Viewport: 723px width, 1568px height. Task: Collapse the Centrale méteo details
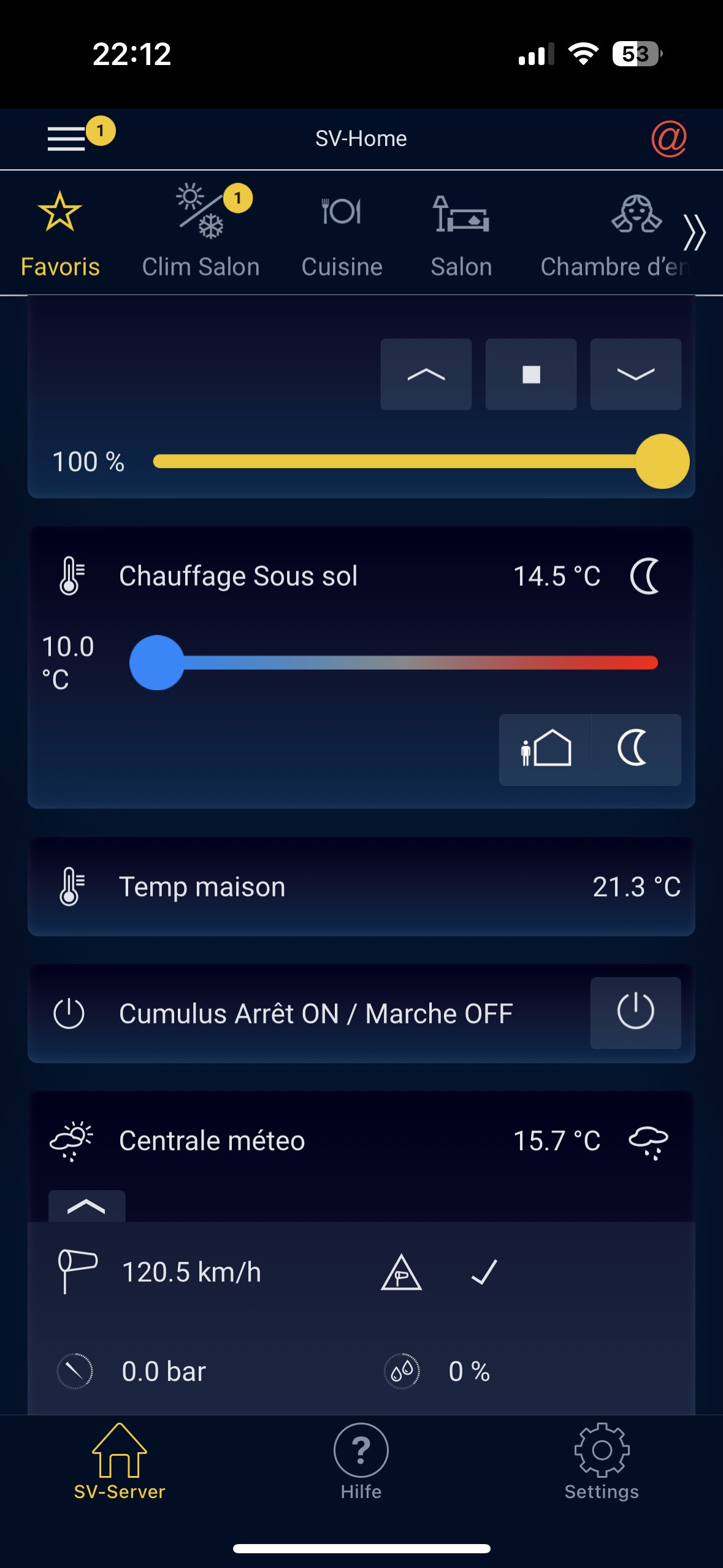click(86, 1207)
